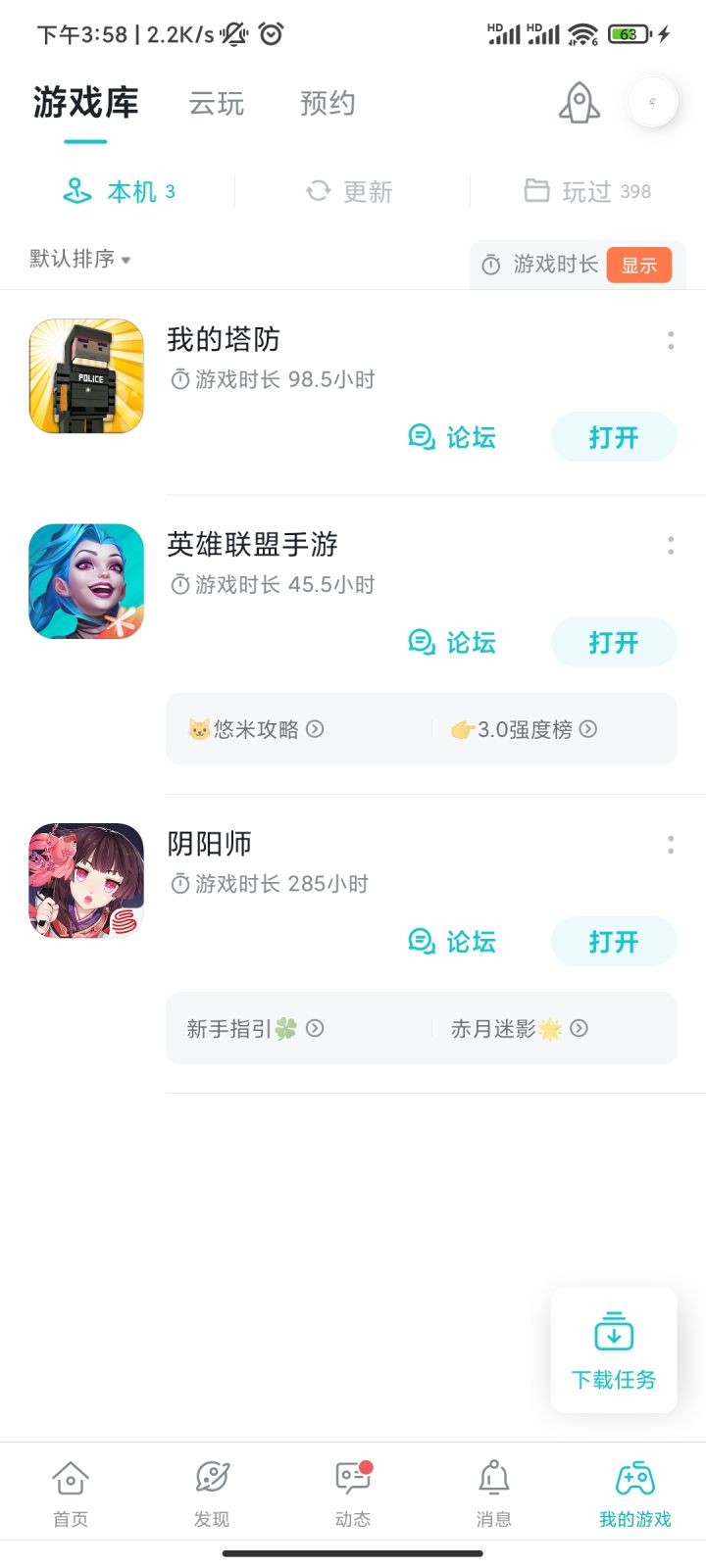This screenshot has width=706, height=1568.
Task: Visit the 论坛 for 阴阳师
Action: (x=452, y=942)
